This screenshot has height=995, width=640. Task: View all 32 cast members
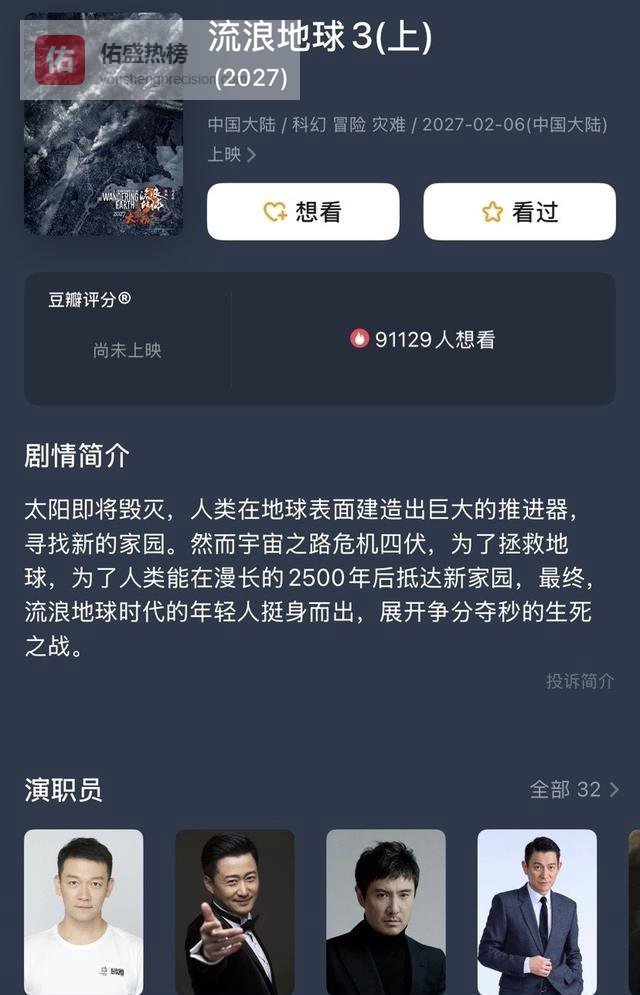[x=574, y=790]
